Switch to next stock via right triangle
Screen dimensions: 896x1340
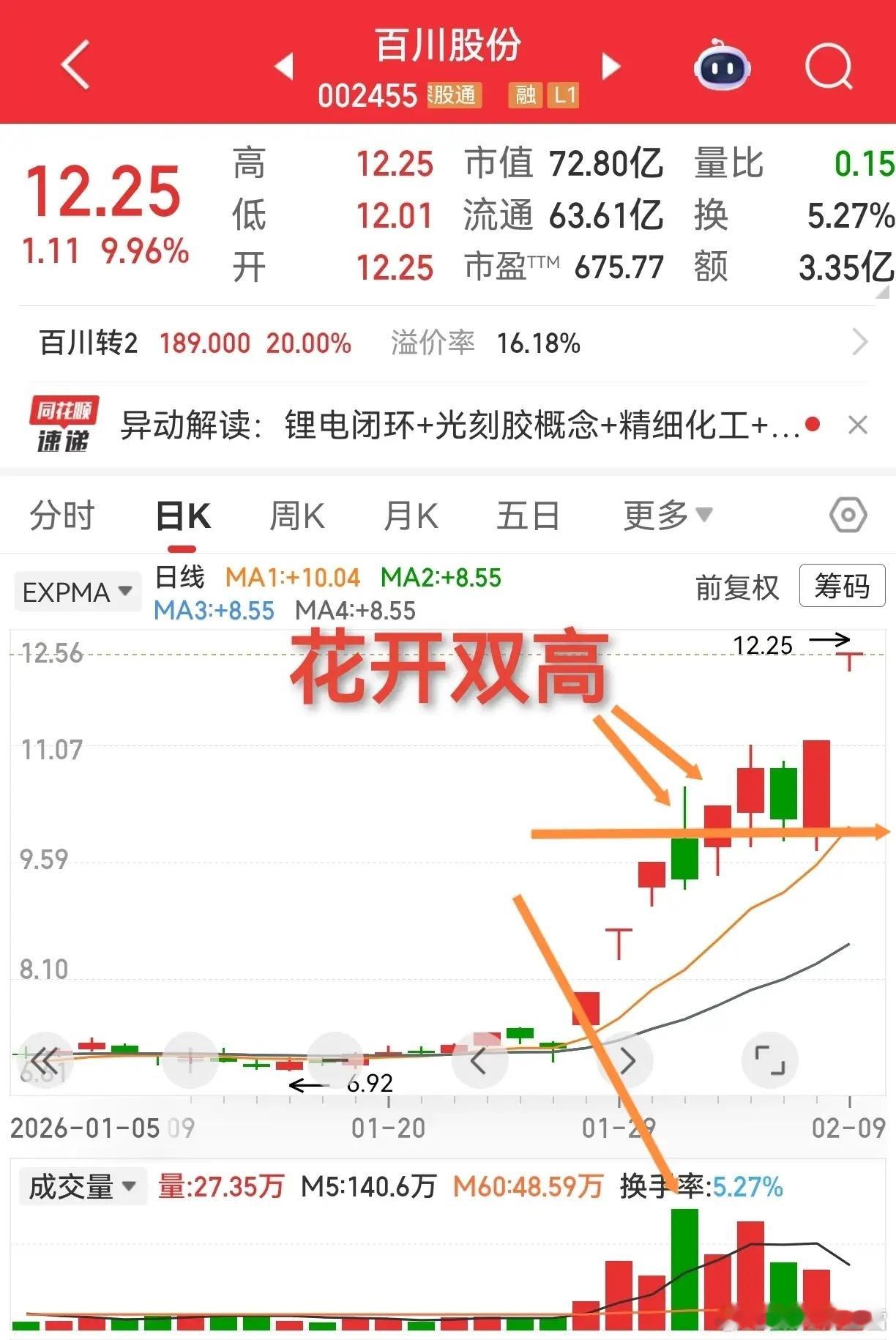click(609, 66)
